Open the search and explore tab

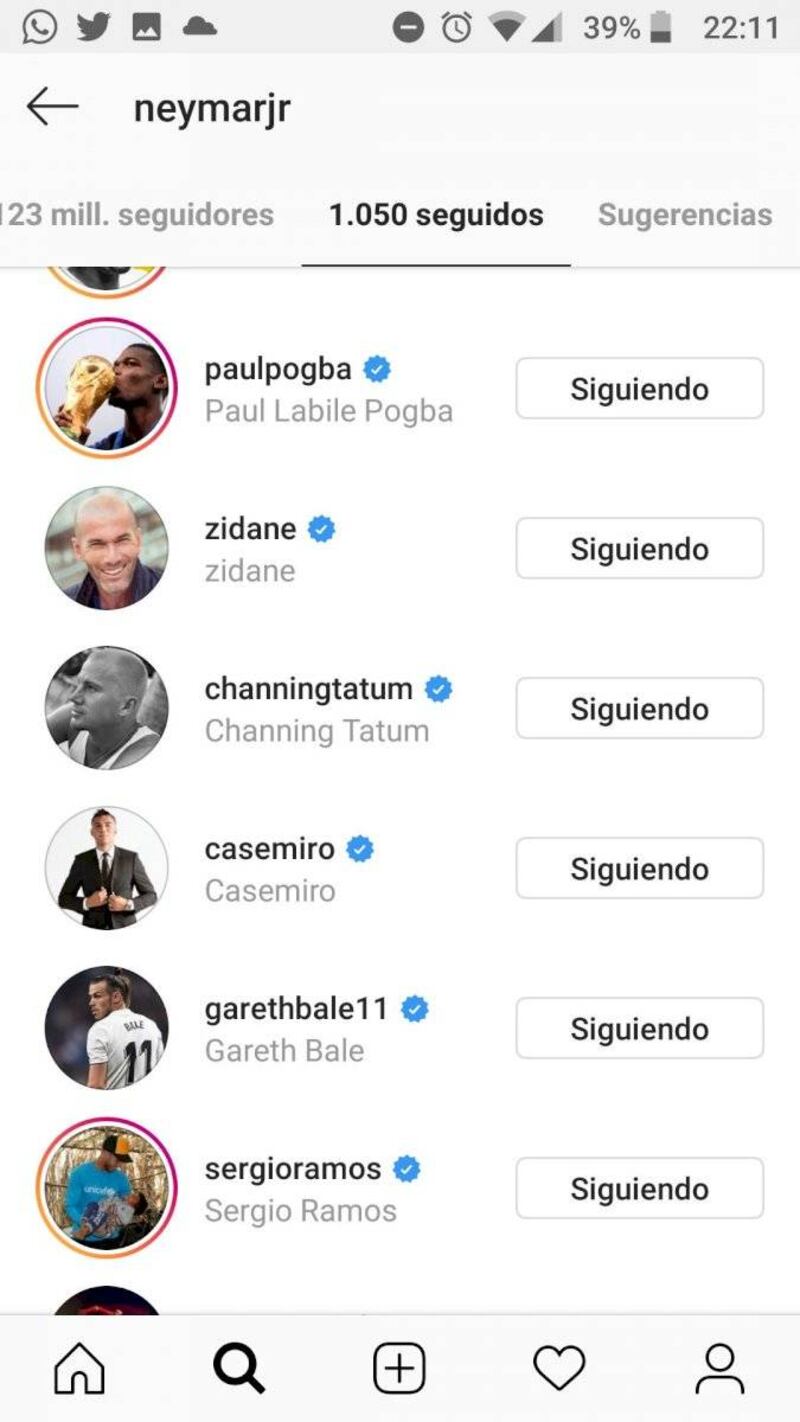(x=239, y=1368)
